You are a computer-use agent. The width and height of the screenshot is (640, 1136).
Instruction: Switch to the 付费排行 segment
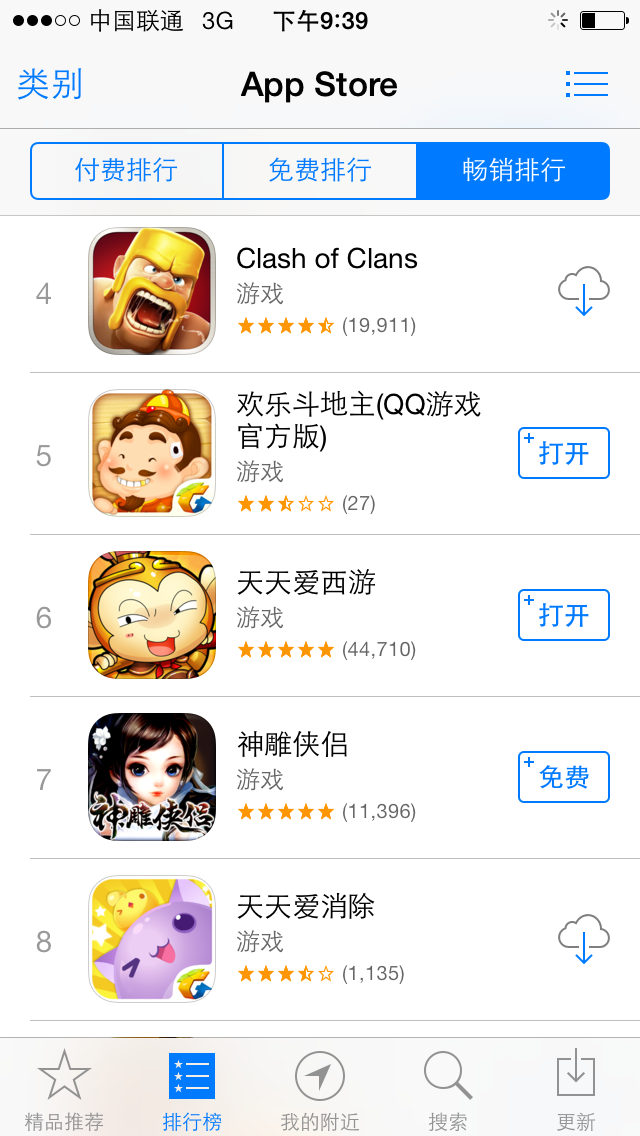tap(126, 170)
